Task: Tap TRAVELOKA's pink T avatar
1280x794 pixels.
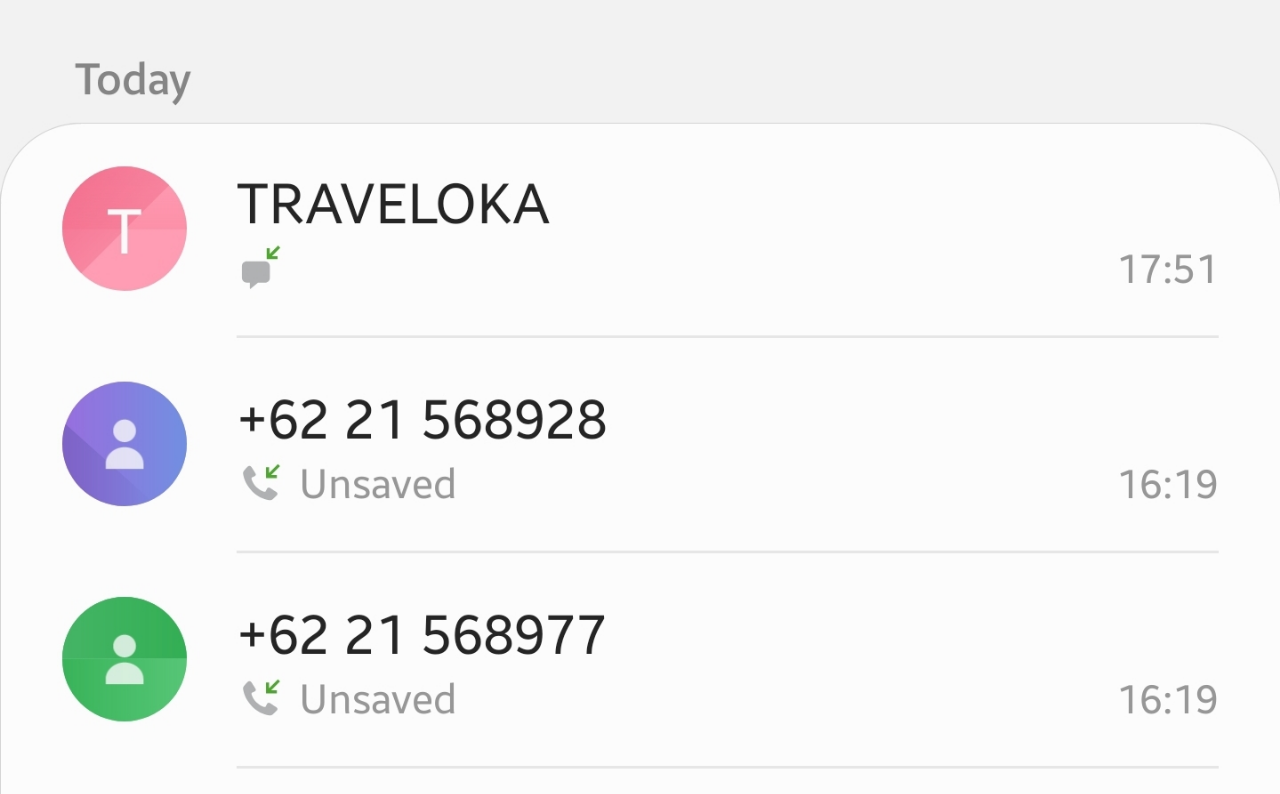Action: (x=124, y=229)
